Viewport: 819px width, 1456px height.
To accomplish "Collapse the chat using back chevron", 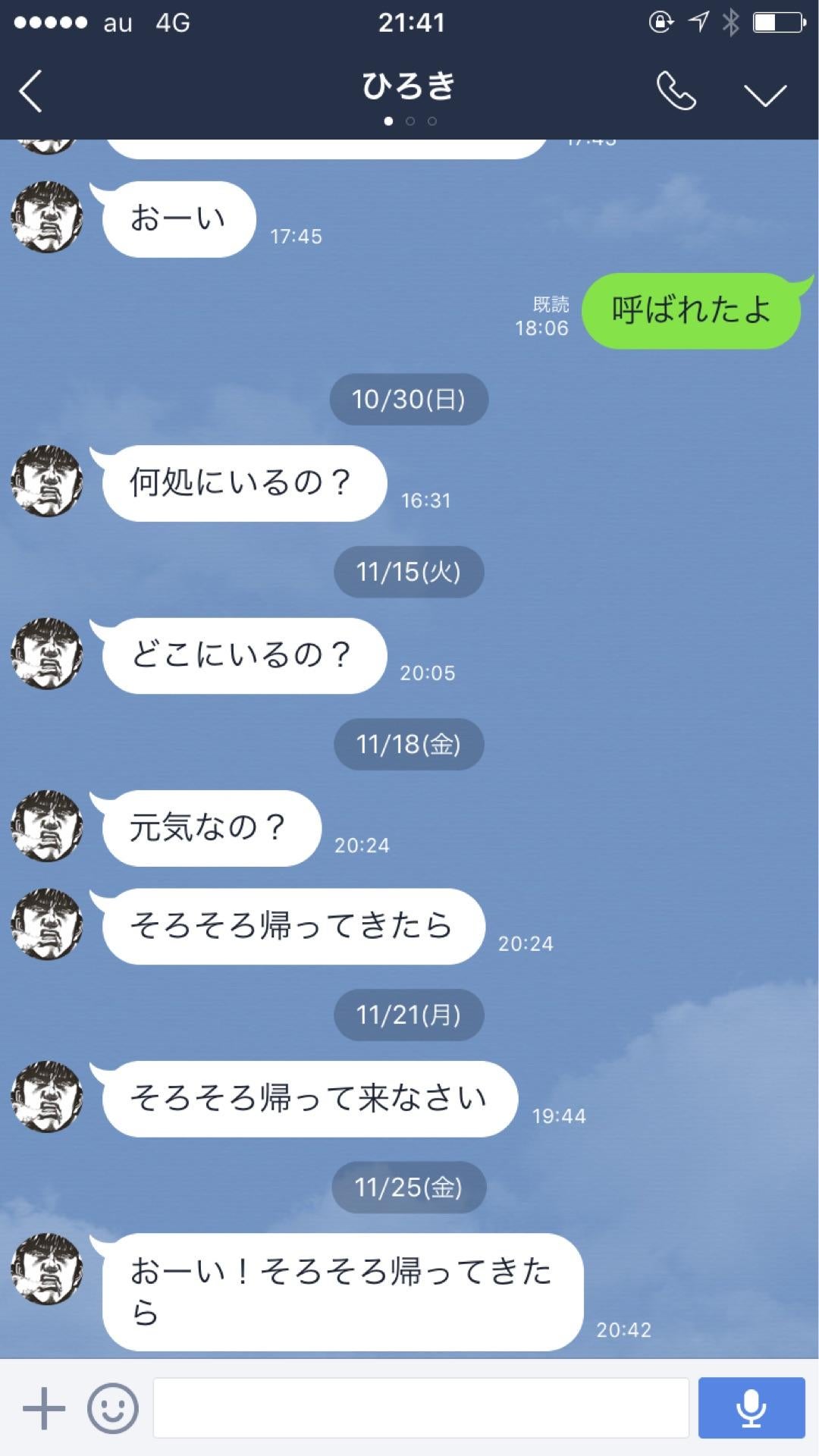I will coord(30,89).
